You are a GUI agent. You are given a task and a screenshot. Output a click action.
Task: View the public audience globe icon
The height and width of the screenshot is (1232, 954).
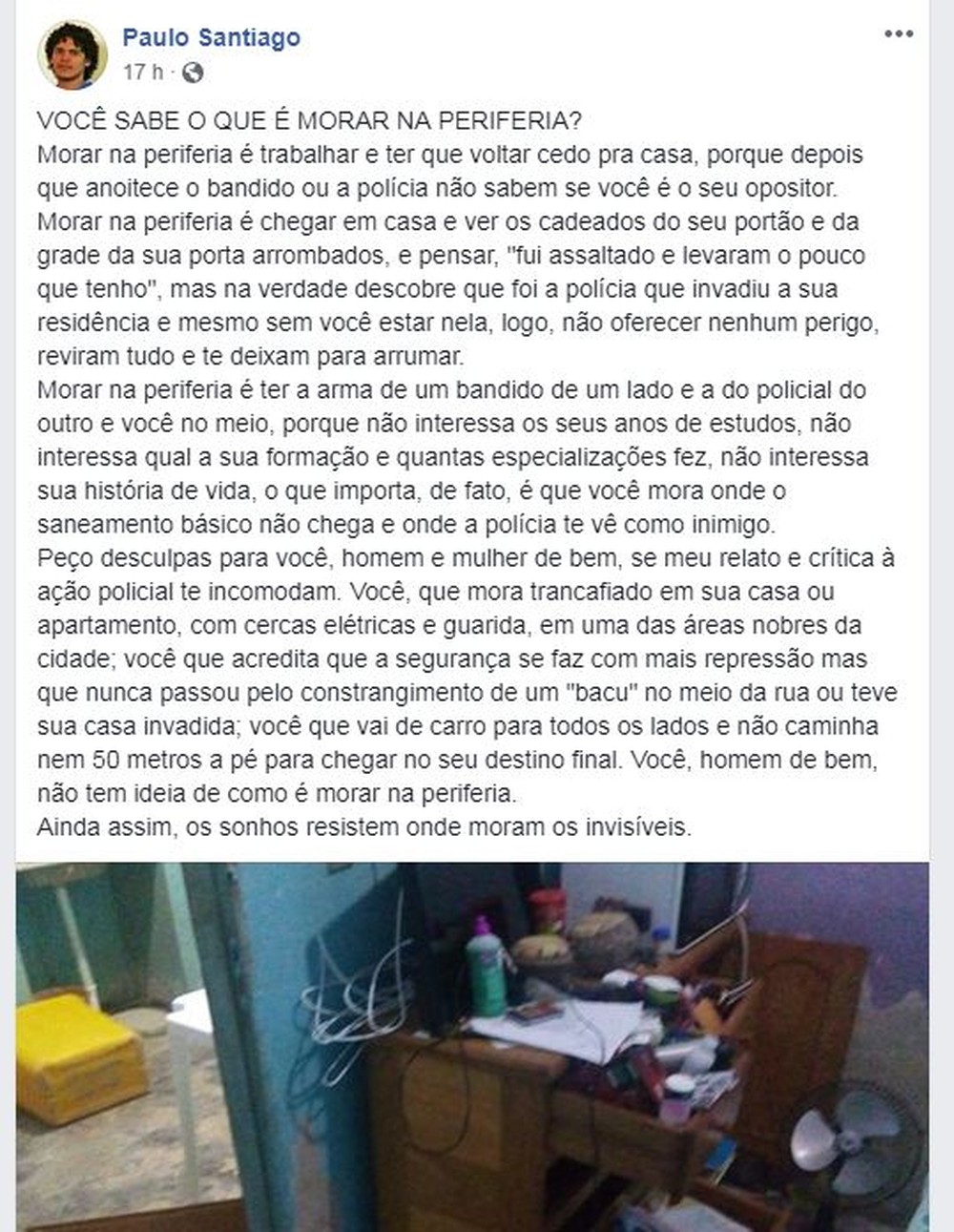click(193, 73)
